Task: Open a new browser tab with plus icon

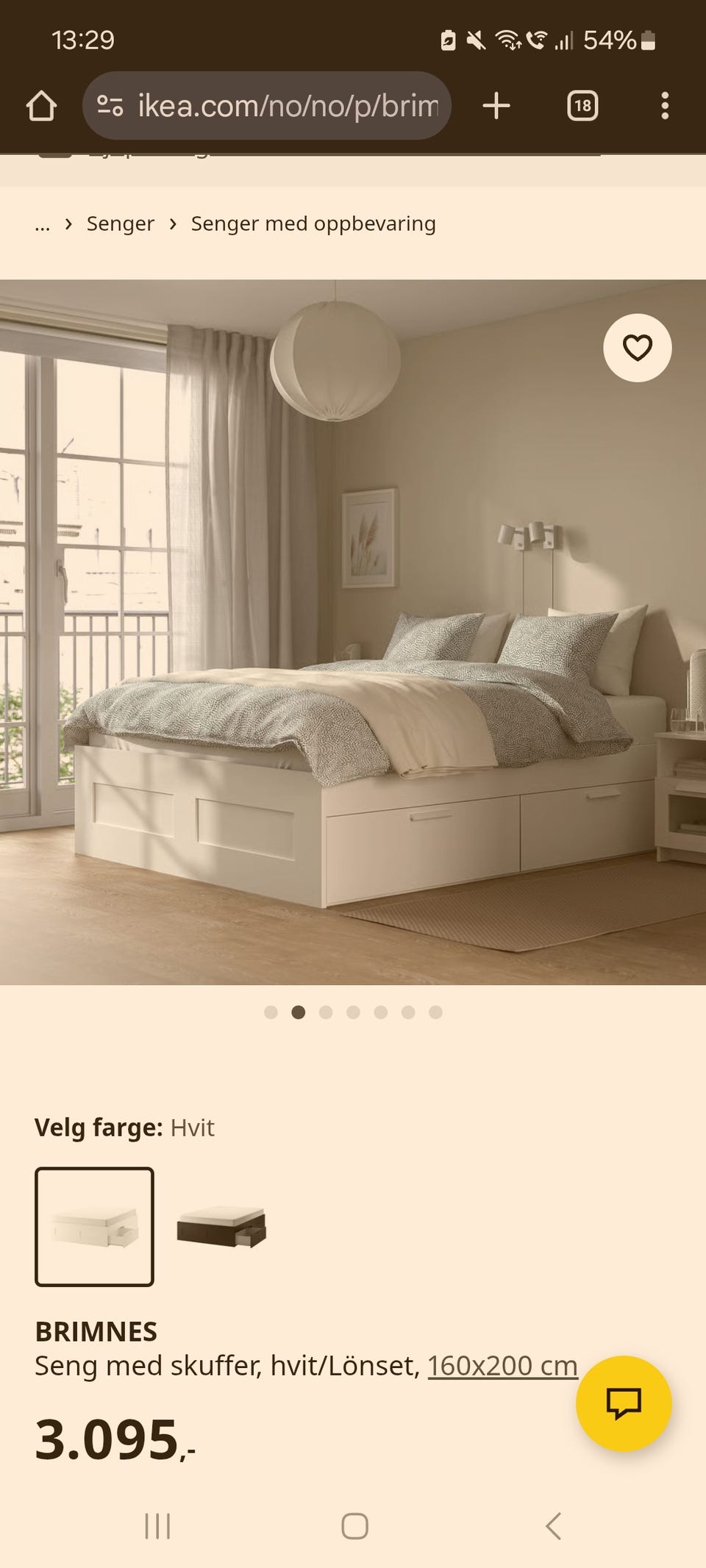Action: tap(496, 104)
